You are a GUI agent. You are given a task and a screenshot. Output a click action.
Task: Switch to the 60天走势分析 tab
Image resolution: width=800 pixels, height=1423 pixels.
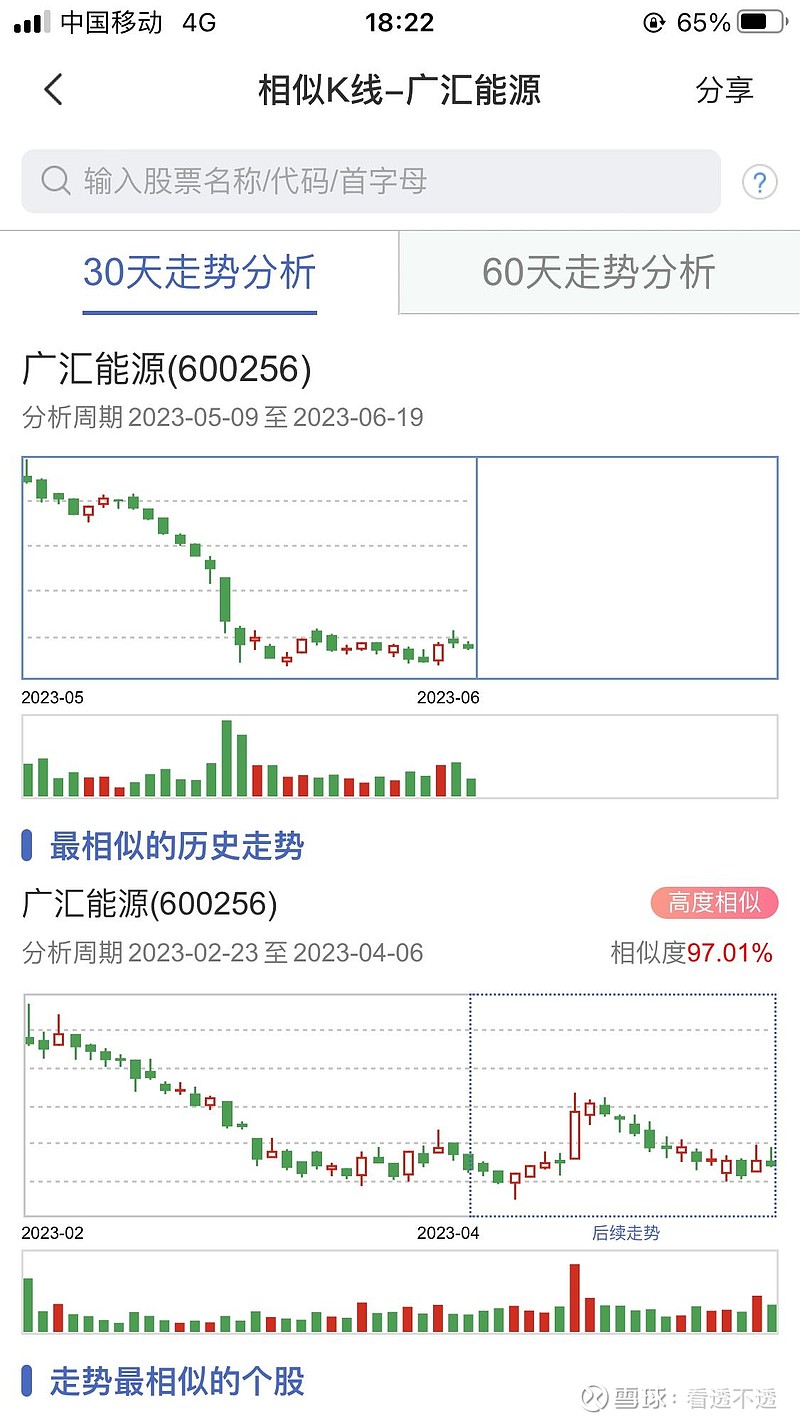coord(599,272)
